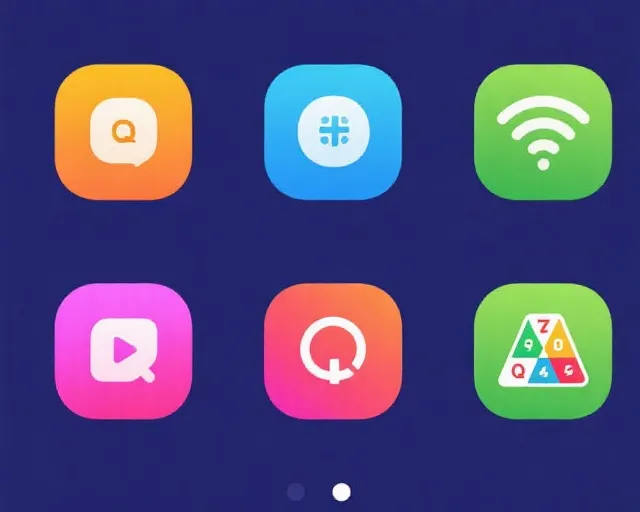Go to the first home page dot

coord(295,492)
